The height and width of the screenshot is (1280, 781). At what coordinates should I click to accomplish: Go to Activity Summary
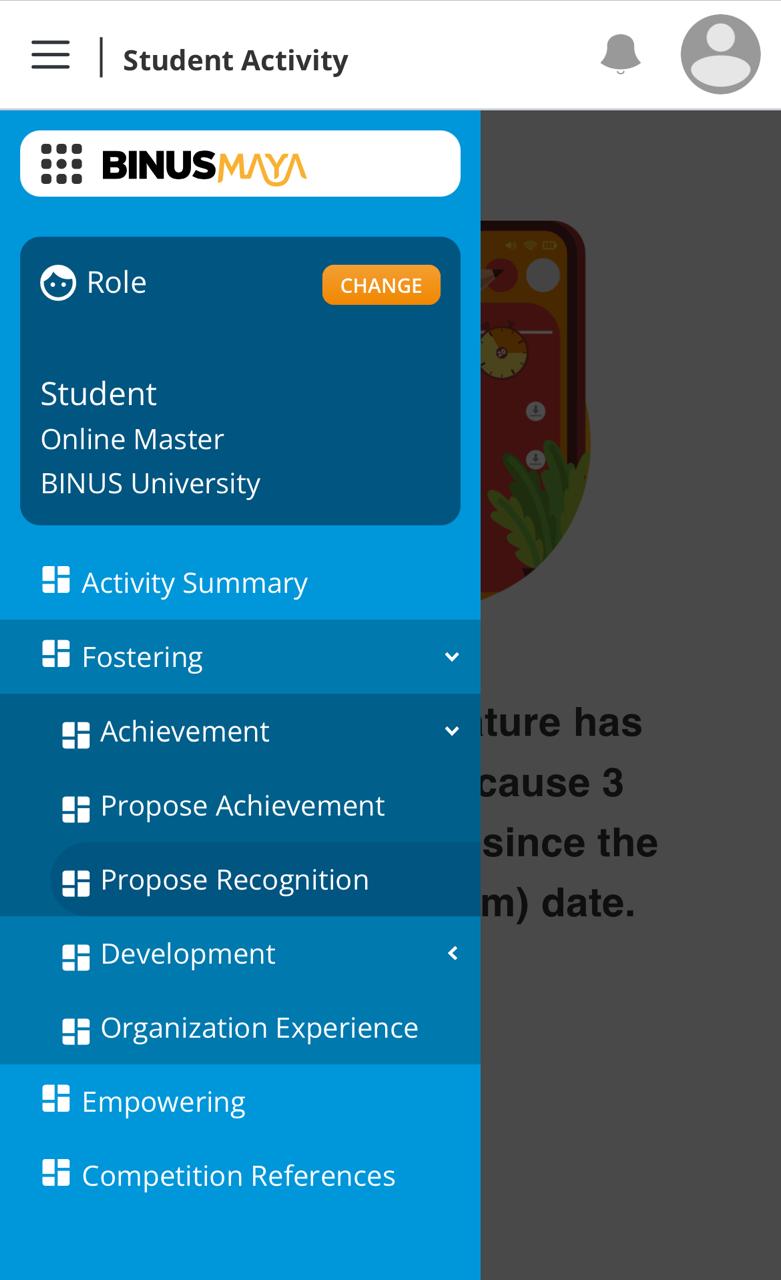pyautogui.click(x=194, y=582)
